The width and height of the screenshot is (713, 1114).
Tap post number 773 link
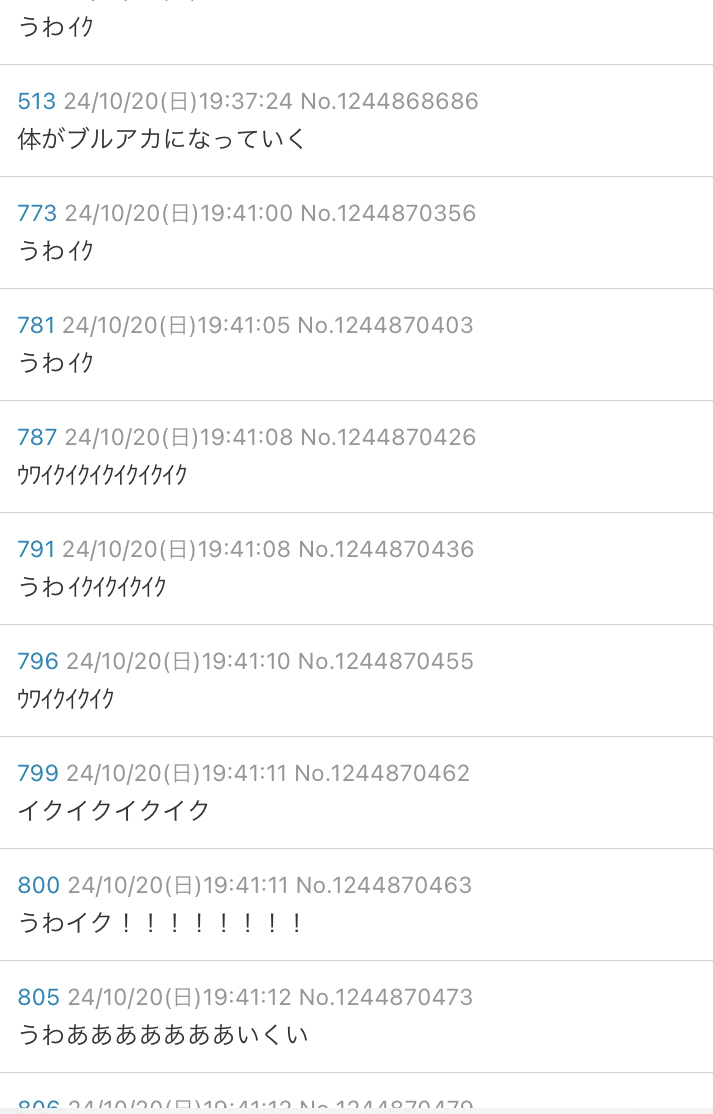(x=37, y=213)
